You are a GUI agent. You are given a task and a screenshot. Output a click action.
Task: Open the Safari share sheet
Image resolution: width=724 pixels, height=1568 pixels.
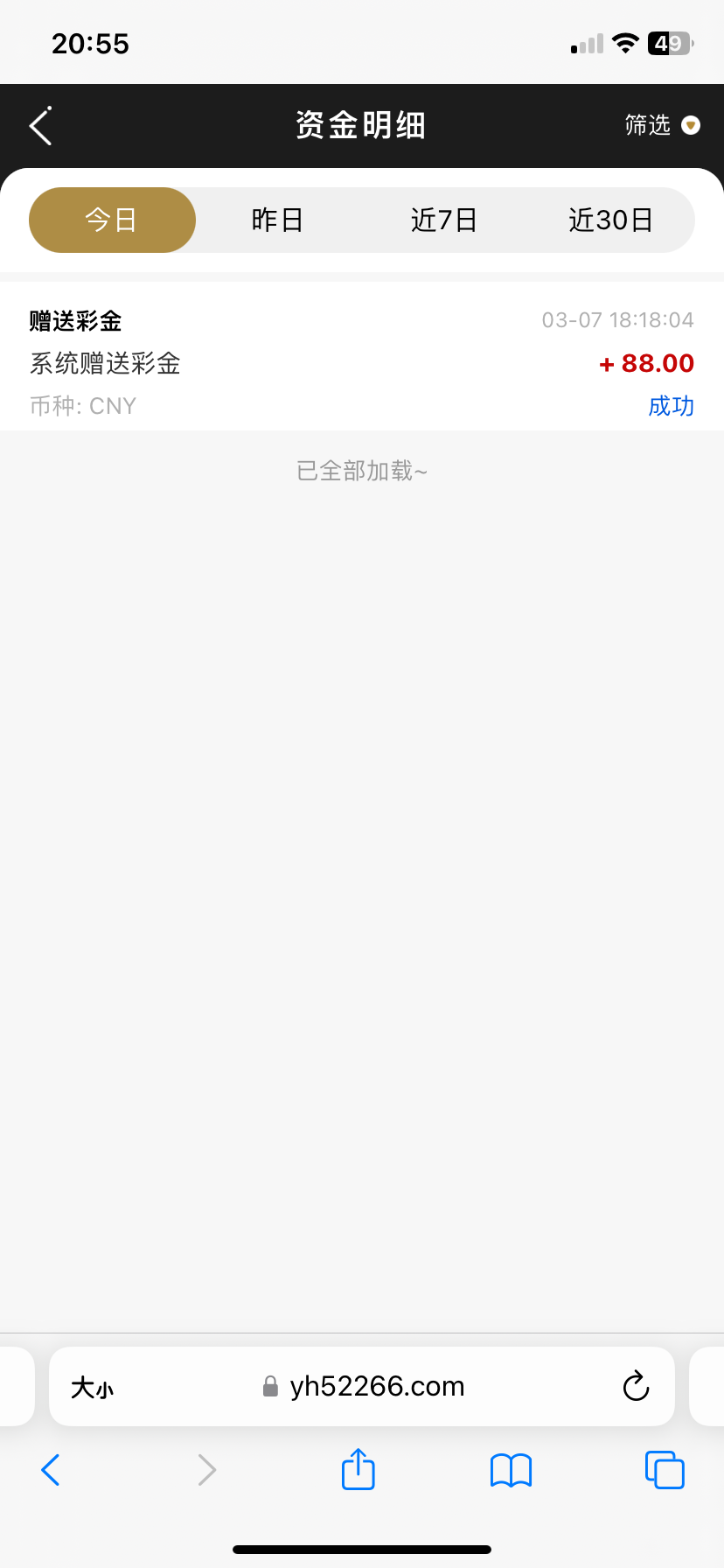pos(358,1469)
